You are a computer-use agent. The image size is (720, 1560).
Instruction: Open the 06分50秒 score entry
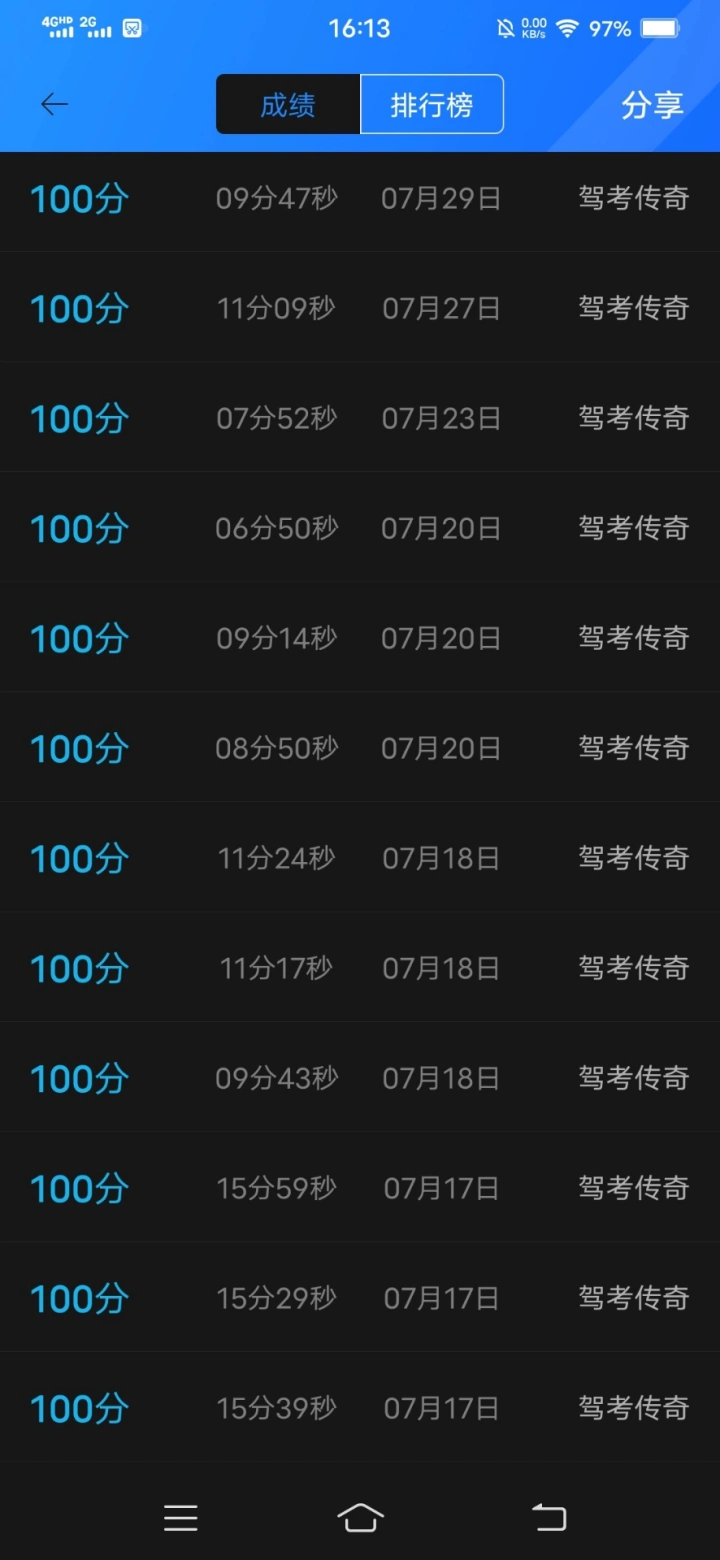[x=360, y=527]
